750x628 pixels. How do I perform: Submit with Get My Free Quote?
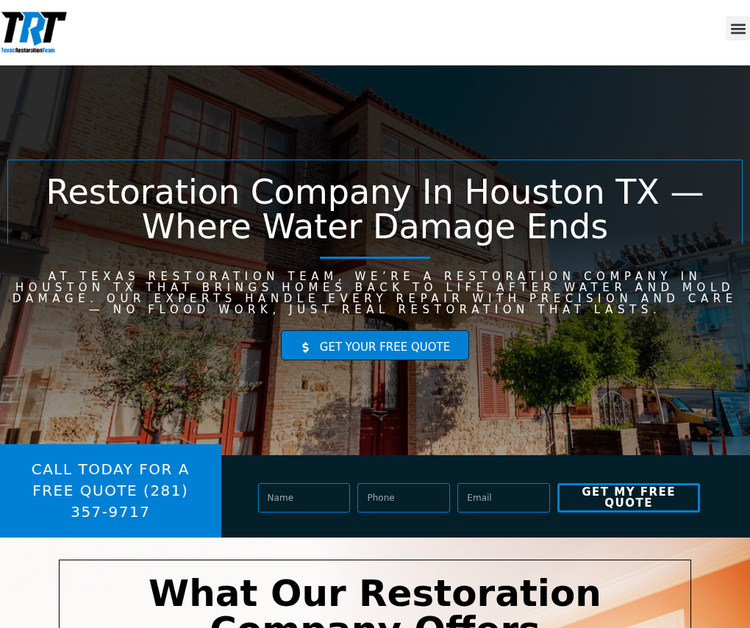coord(628,498)
